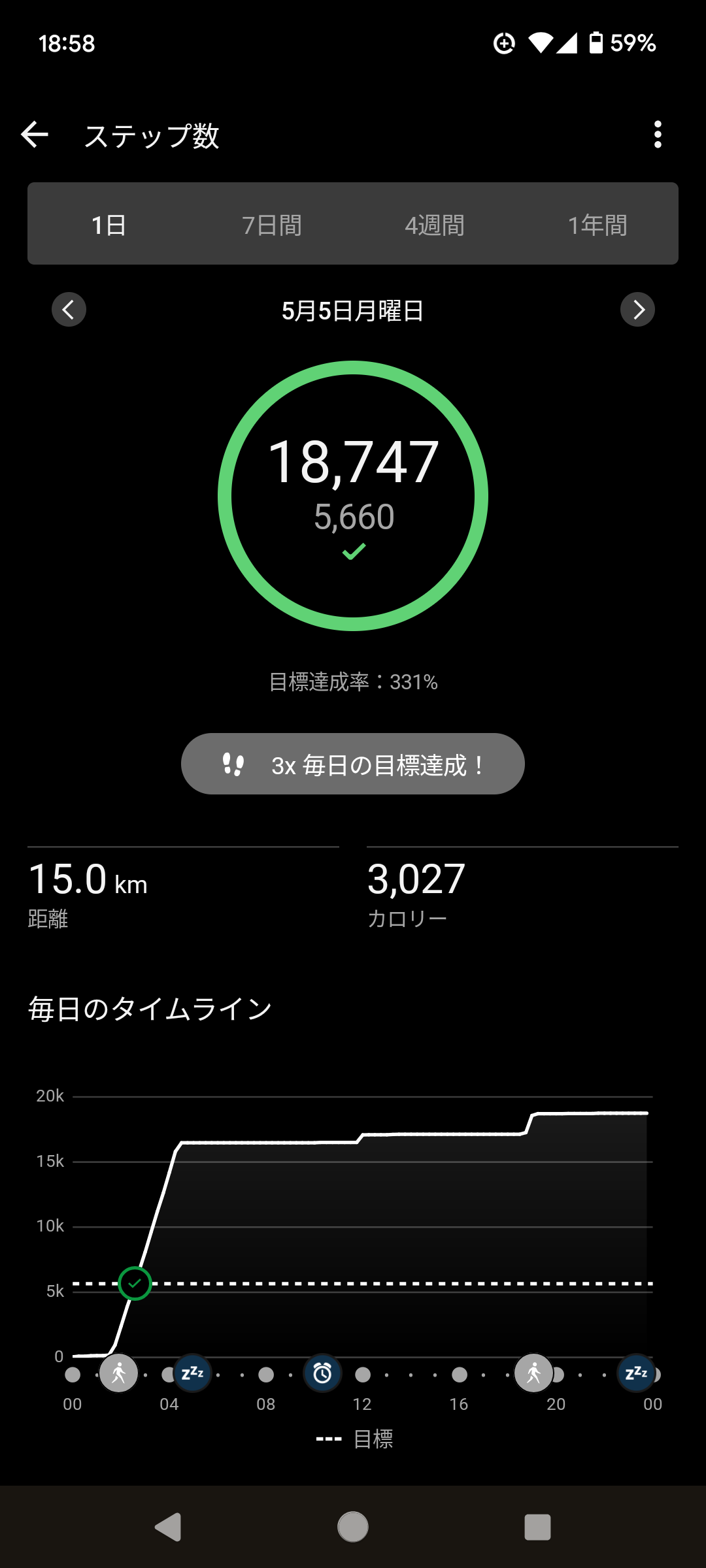Tap the system home button
Viewport: 706px width, 1568px height.
(353, 1527)
